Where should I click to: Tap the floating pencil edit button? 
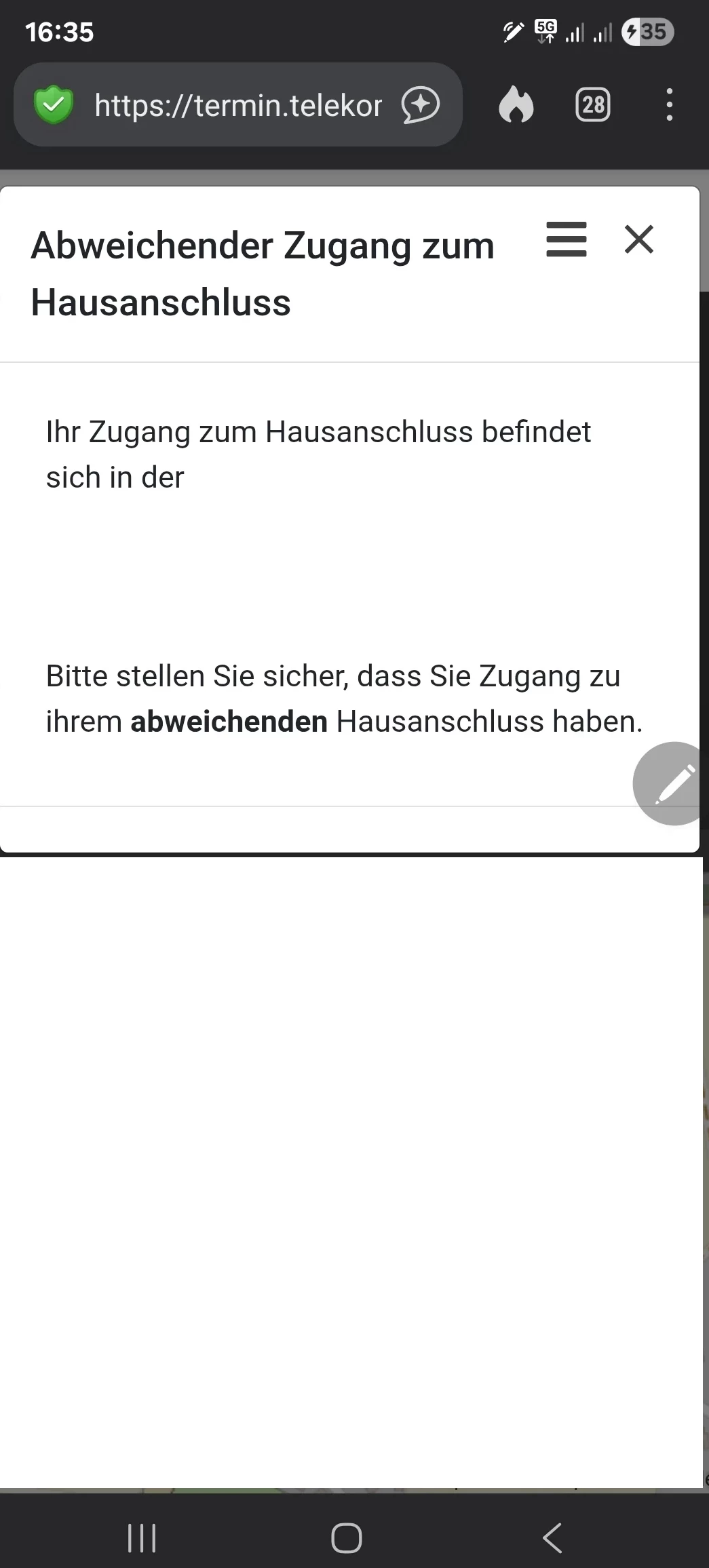click(x=672, y=783)
